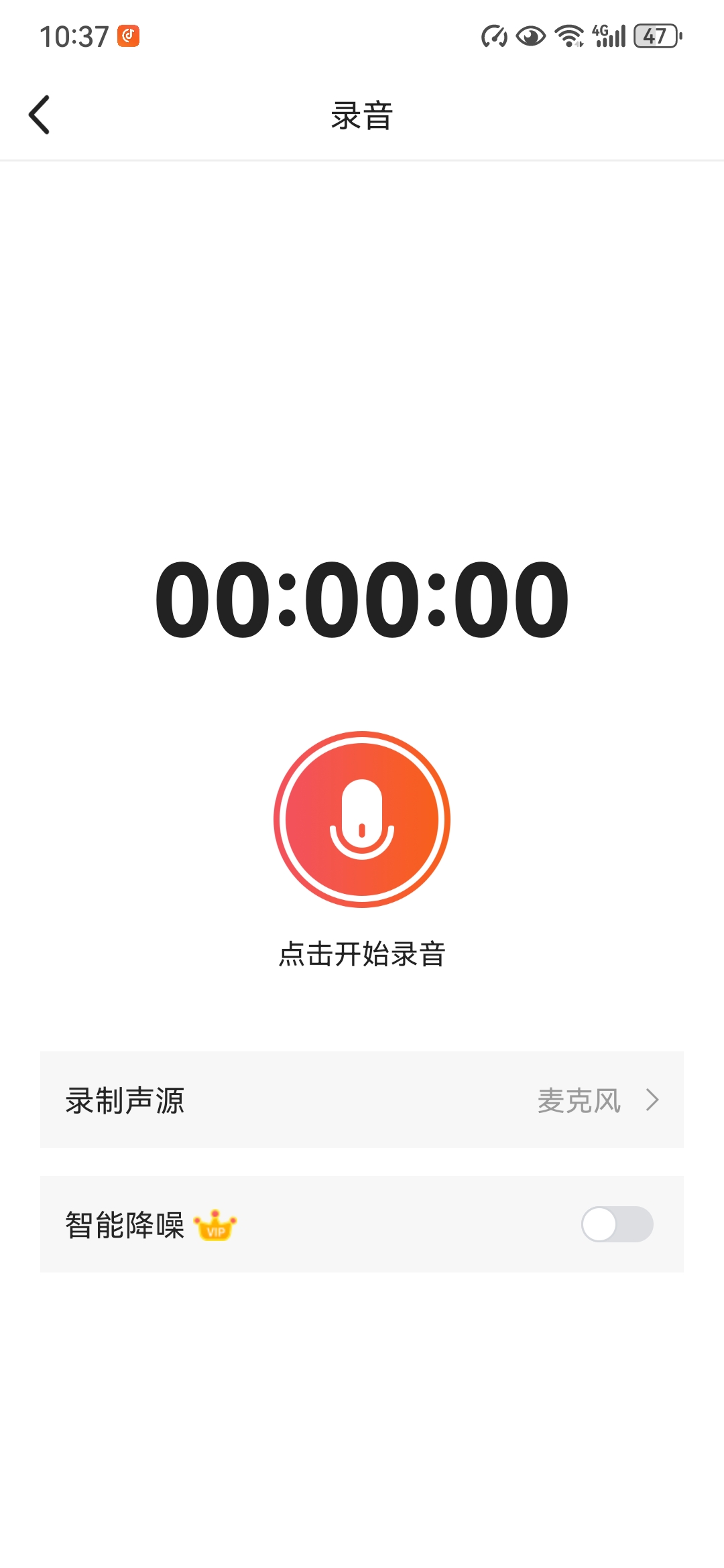Viewport: 724px width, 1568px height.
Task: Start recording with the microphone button
Action: (x=362, y=819)
